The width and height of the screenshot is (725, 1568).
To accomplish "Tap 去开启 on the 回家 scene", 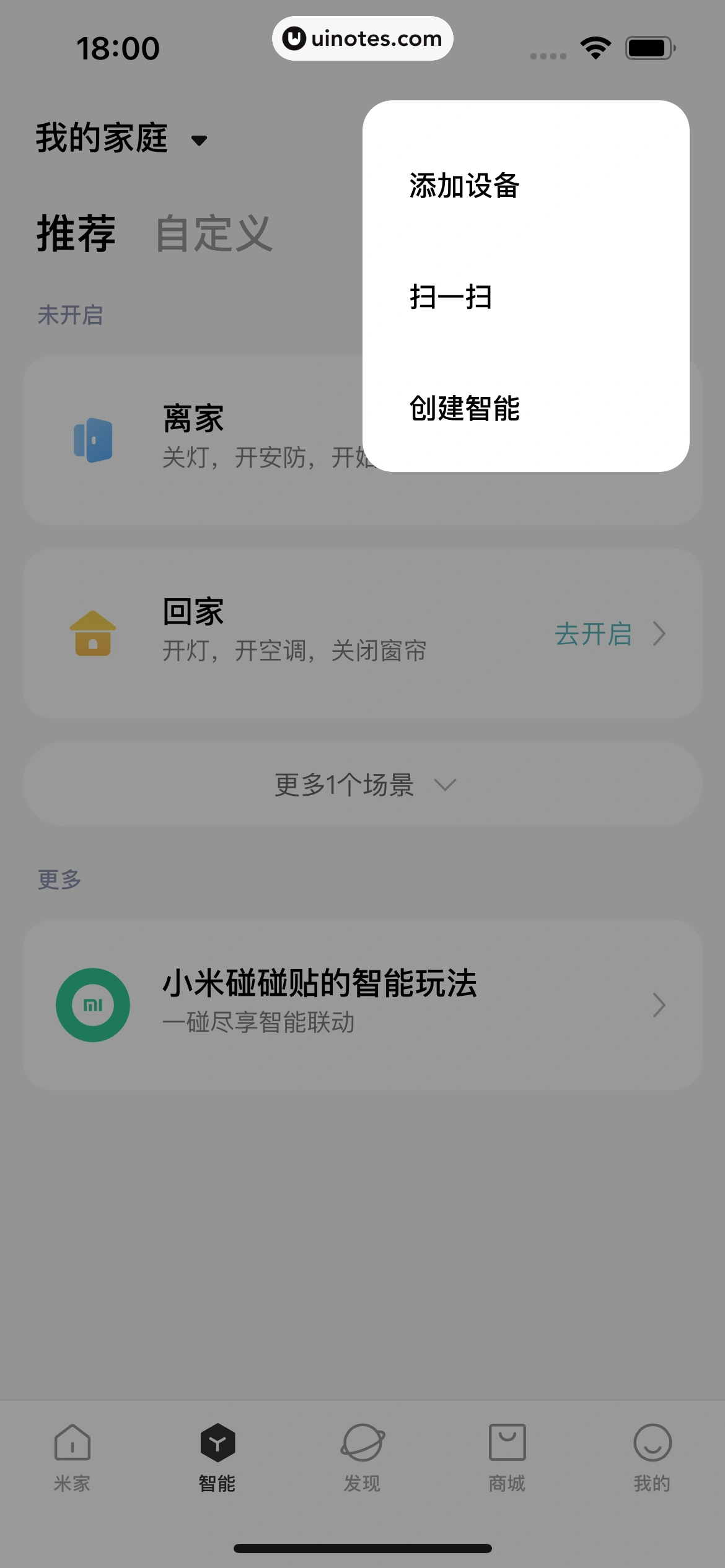I will coord(609,634).
